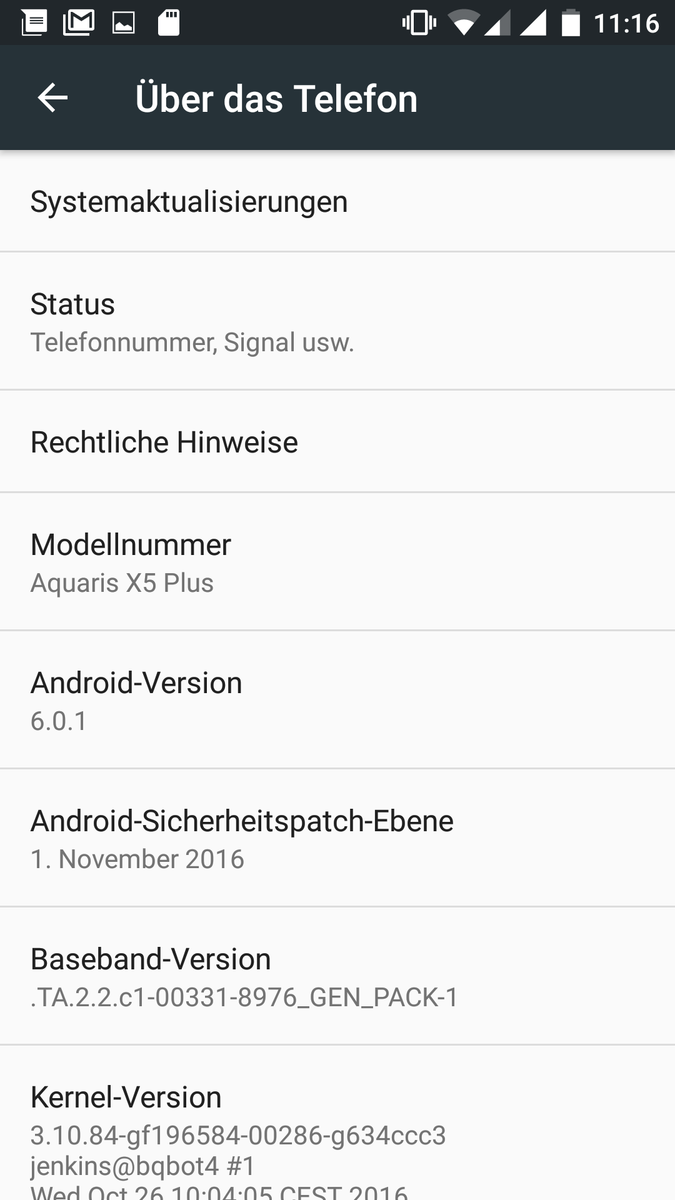Tap the Baseband-Version row
The width and height of the screenshot is (675, 1200).
[x=337, y=976]
